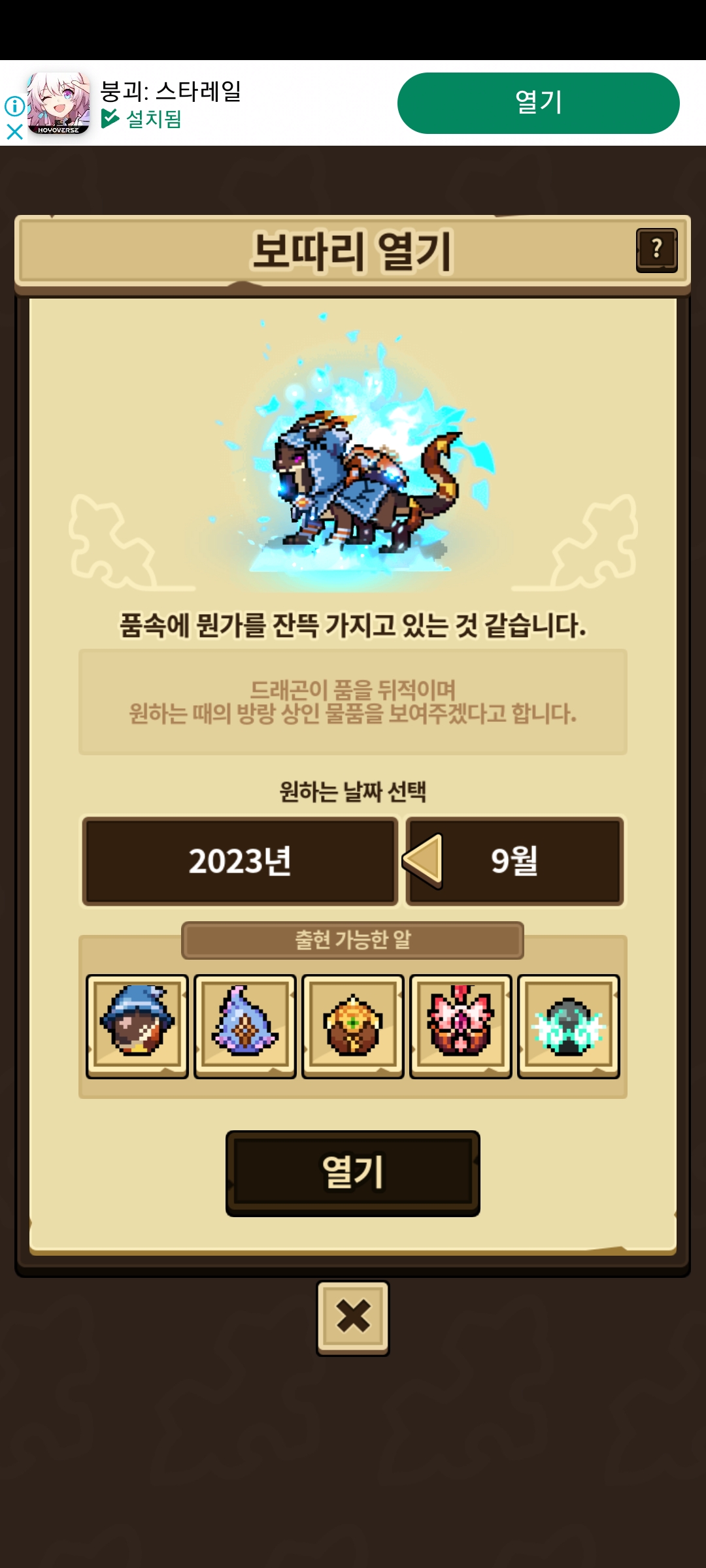View the golden crowned egg
The width and height of the screenshot is (706, 1568).
click(x=353, y=1026)
